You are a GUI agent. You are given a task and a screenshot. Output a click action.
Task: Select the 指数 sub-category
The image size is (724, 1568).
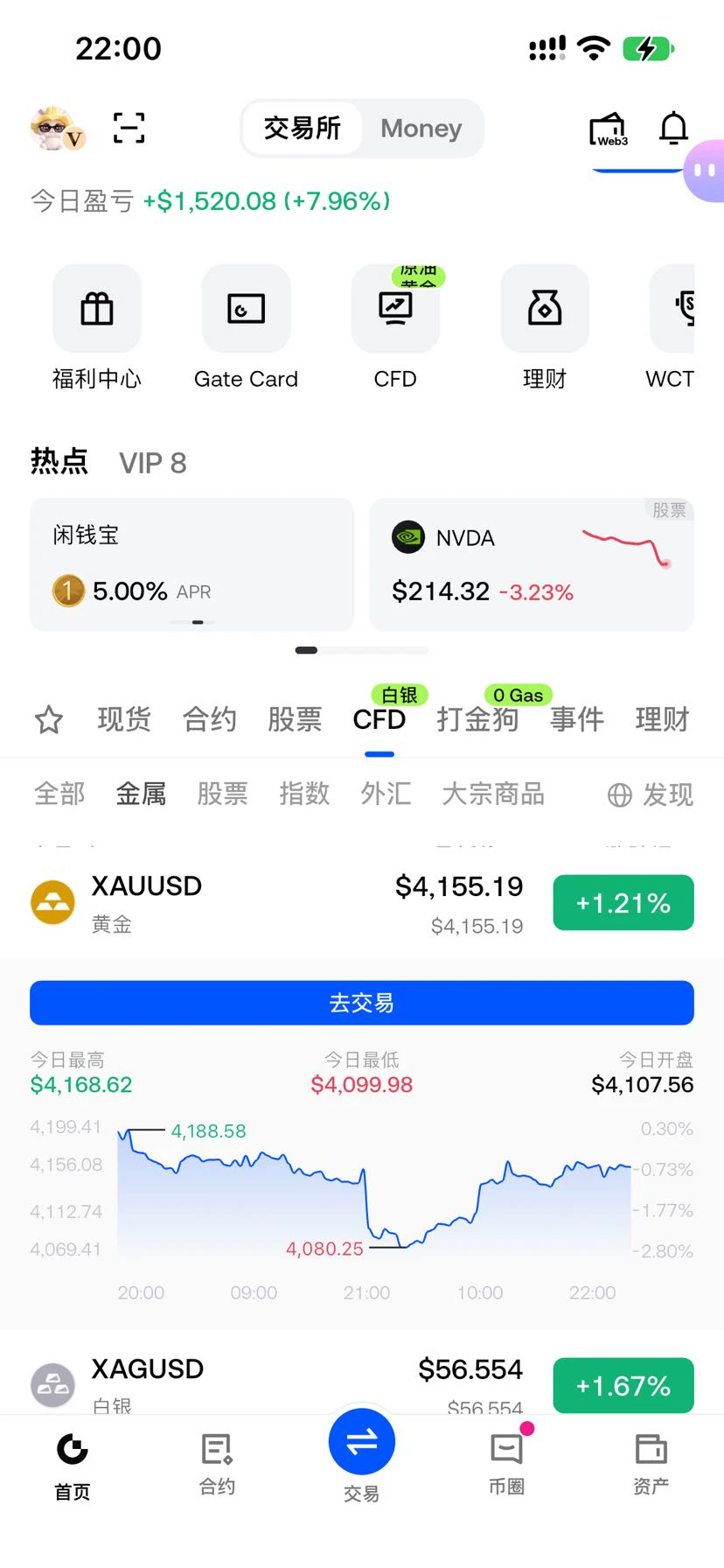pyautogui.click(x=304, y=794)
